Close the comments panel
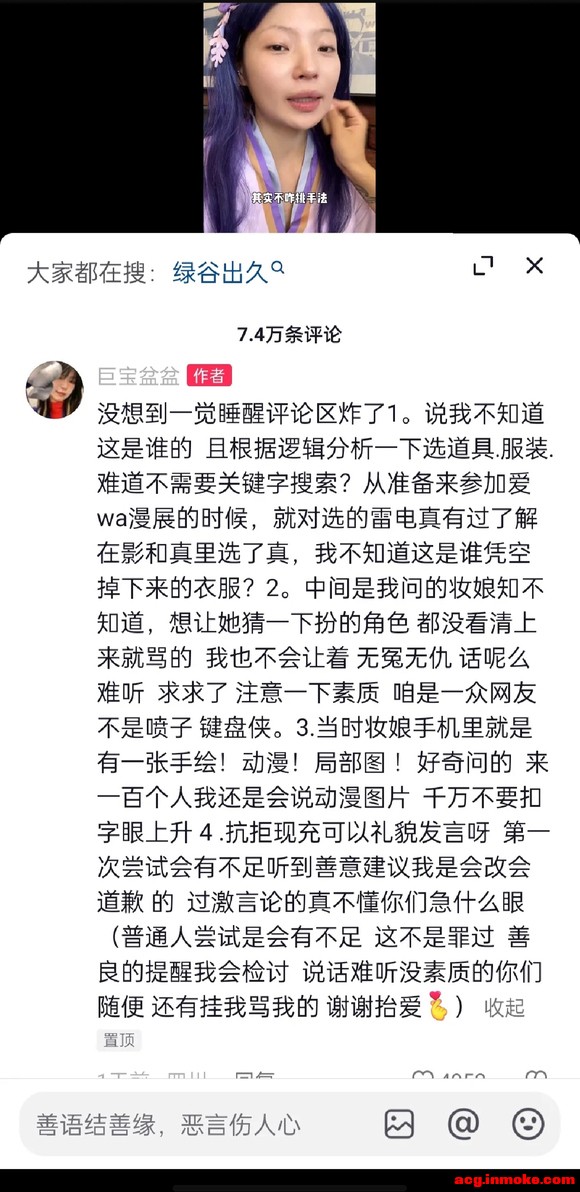The width and height of the screenshot is (580, 1192). [535, 265]
